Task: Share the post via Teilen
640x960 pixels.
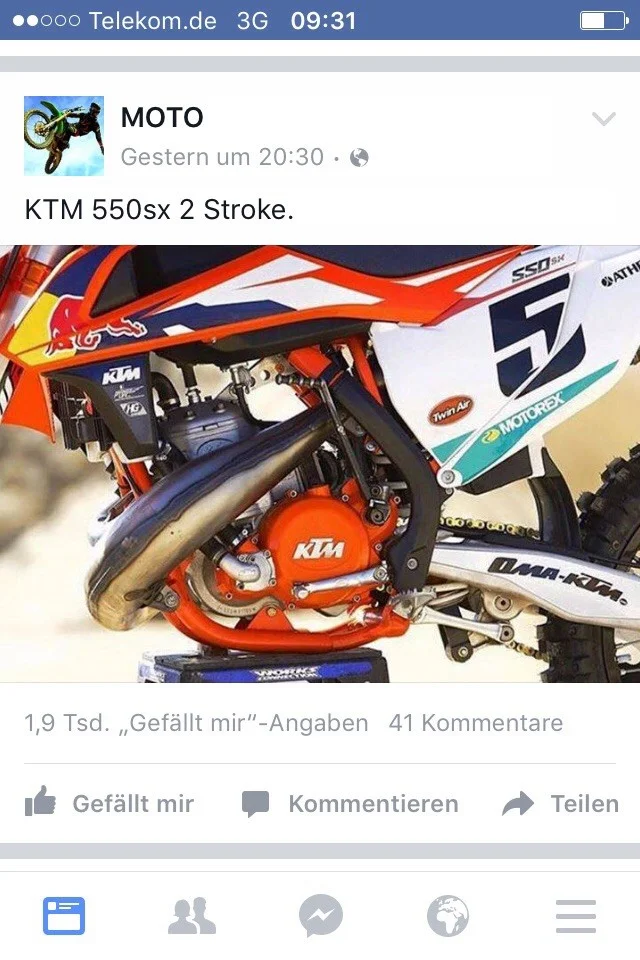Action: pyautogui.click(x=560, y=803)
